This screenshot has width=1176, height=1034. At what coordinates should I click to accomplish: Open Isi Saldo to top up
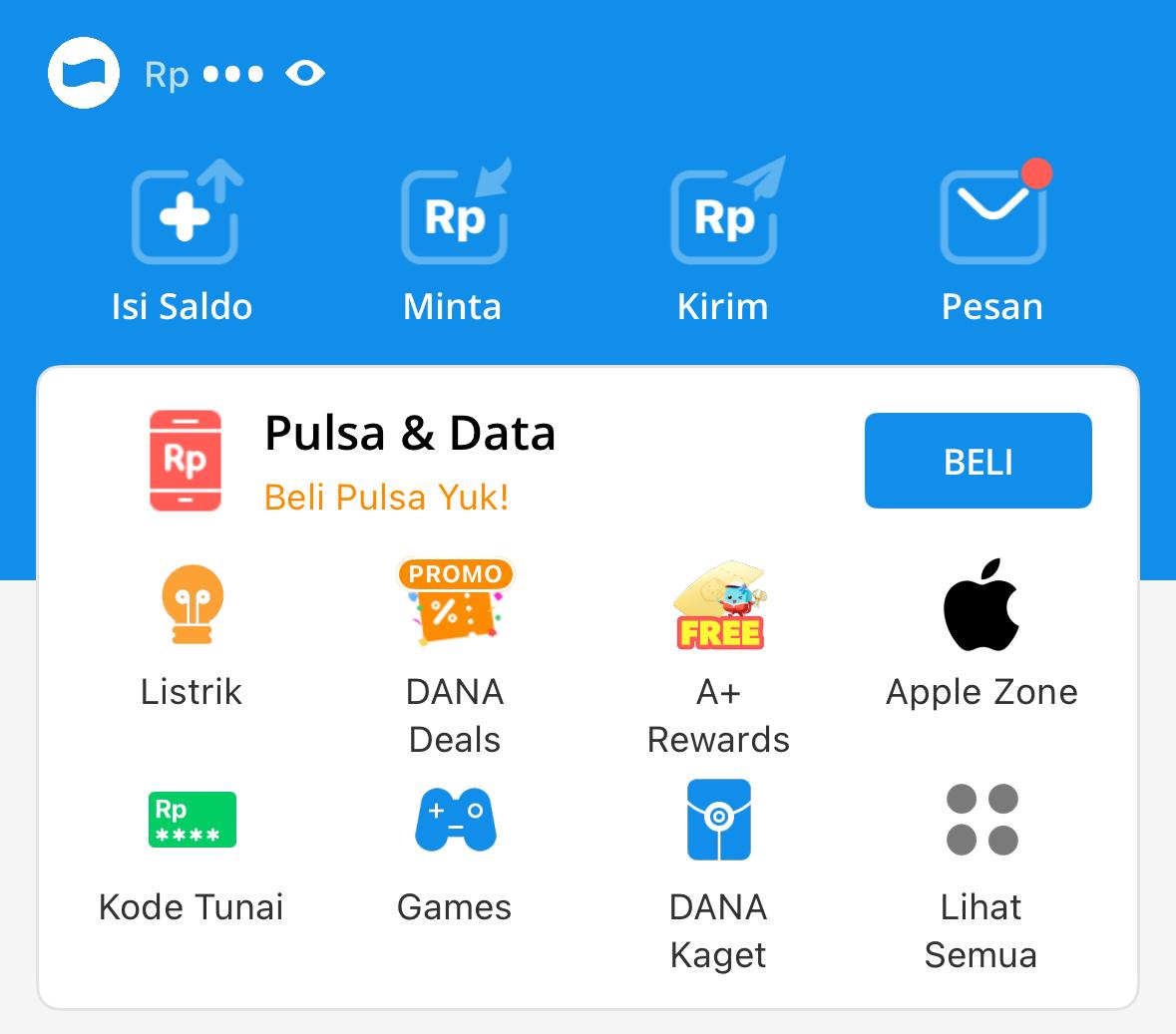click(184, 240)
